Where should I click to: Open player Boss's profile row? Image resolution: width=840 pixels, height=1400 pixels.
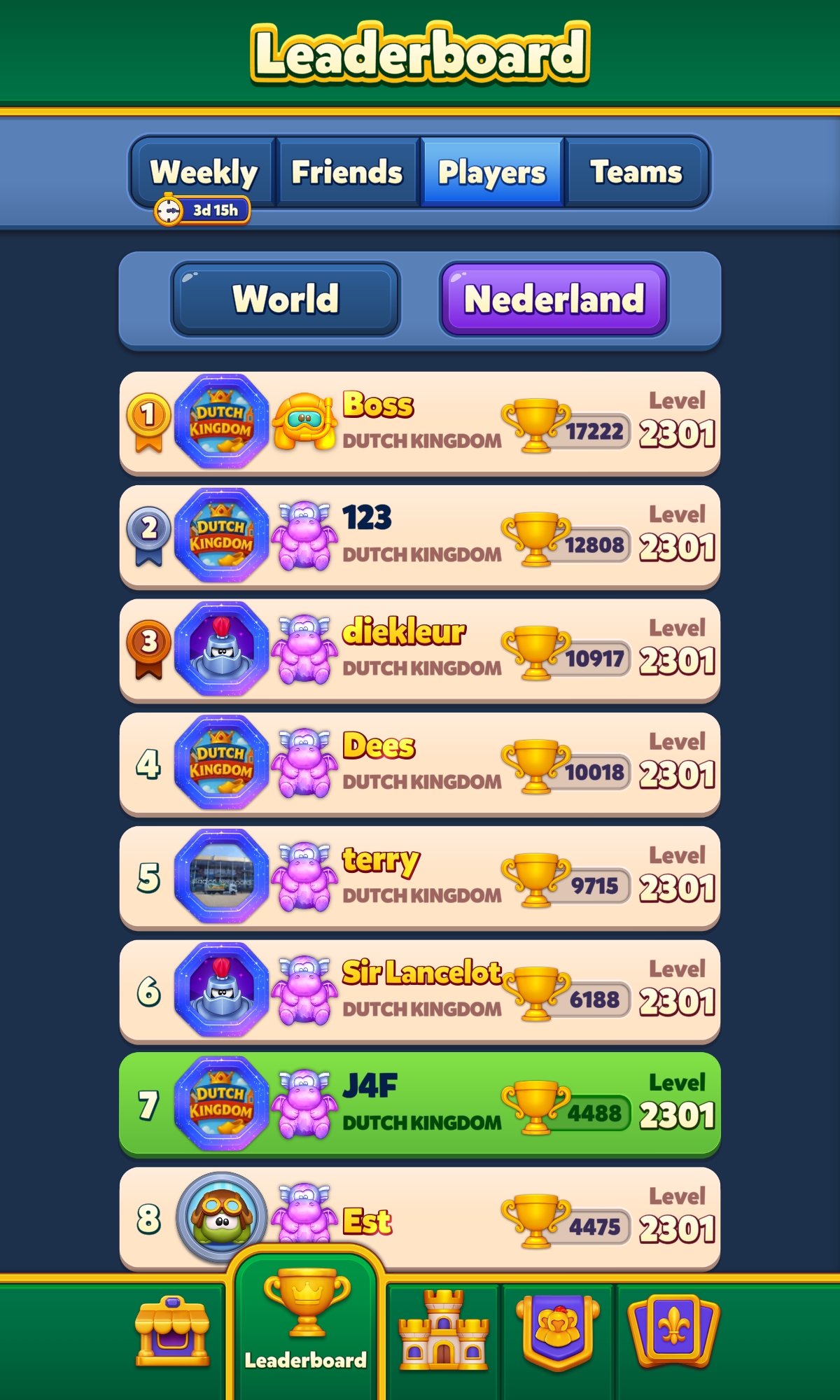pyautogui.click(x=420, y=423)
